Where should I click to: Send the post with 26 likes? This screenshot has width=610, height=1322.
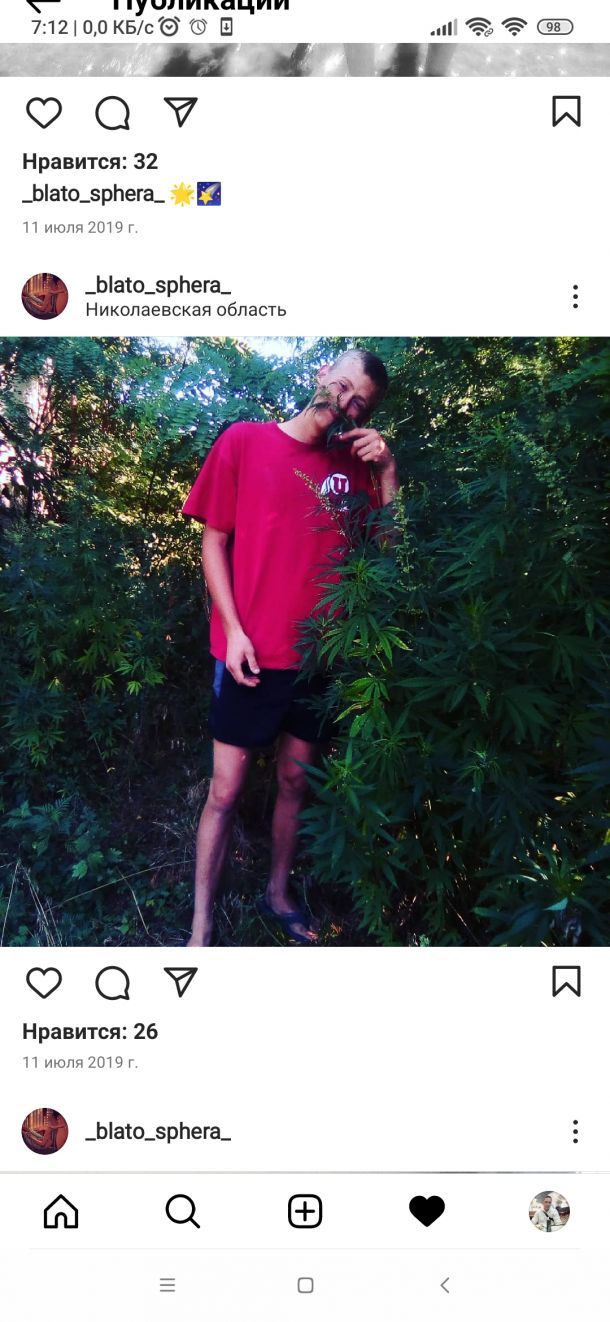tap(180, 982)
